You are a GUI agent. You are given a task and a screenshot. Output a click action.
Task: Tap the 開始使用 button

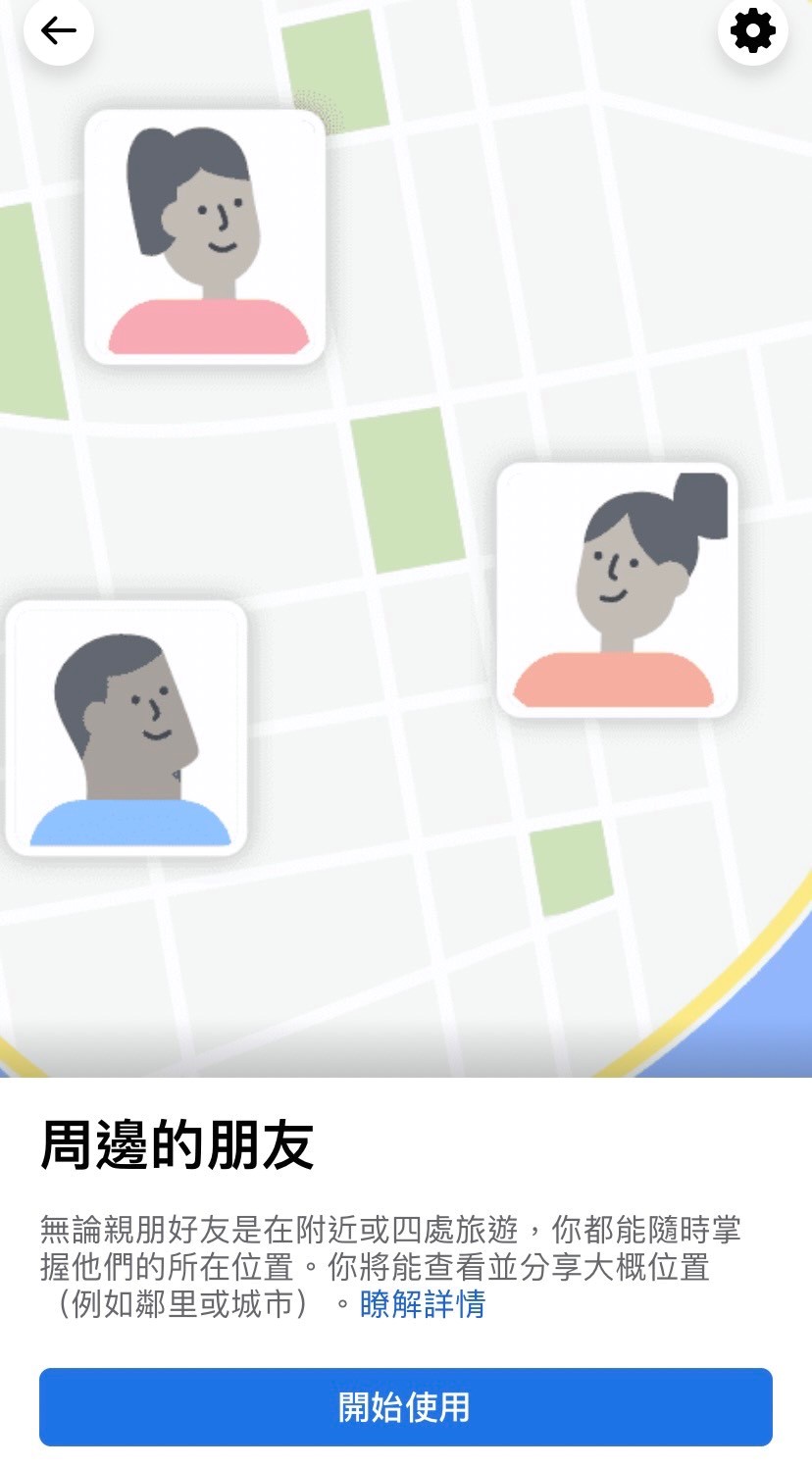(405, 1406)
